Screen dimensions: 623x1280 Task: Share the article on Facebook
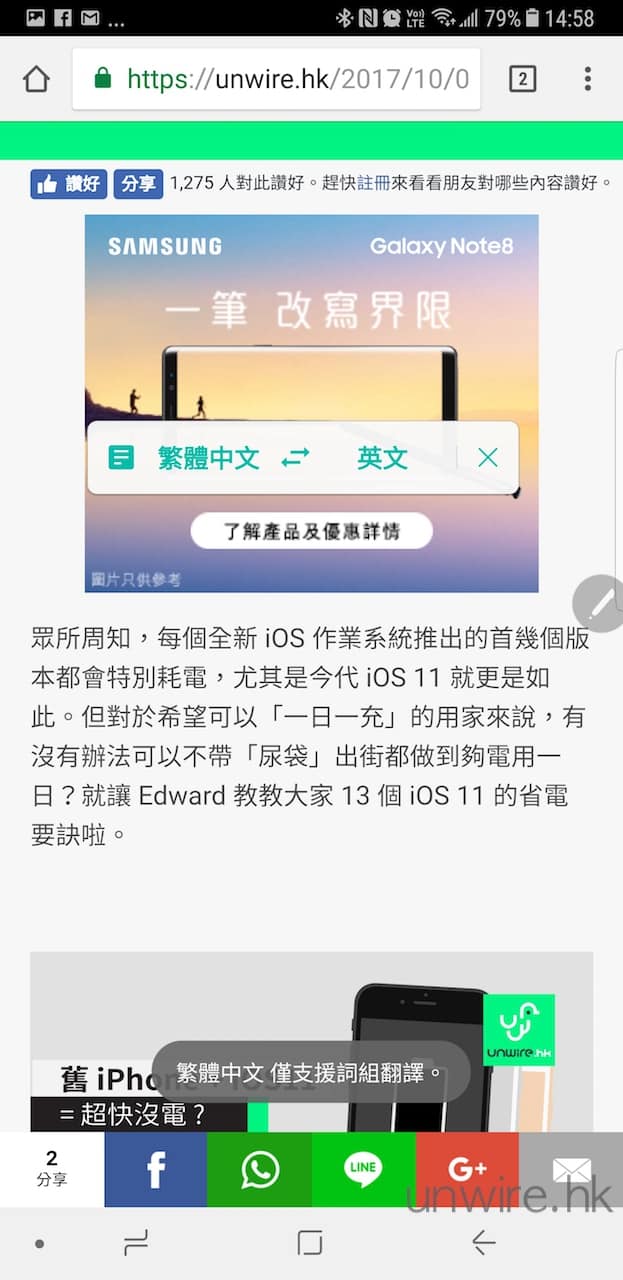pyautogui.click(x=155, y=1169)
